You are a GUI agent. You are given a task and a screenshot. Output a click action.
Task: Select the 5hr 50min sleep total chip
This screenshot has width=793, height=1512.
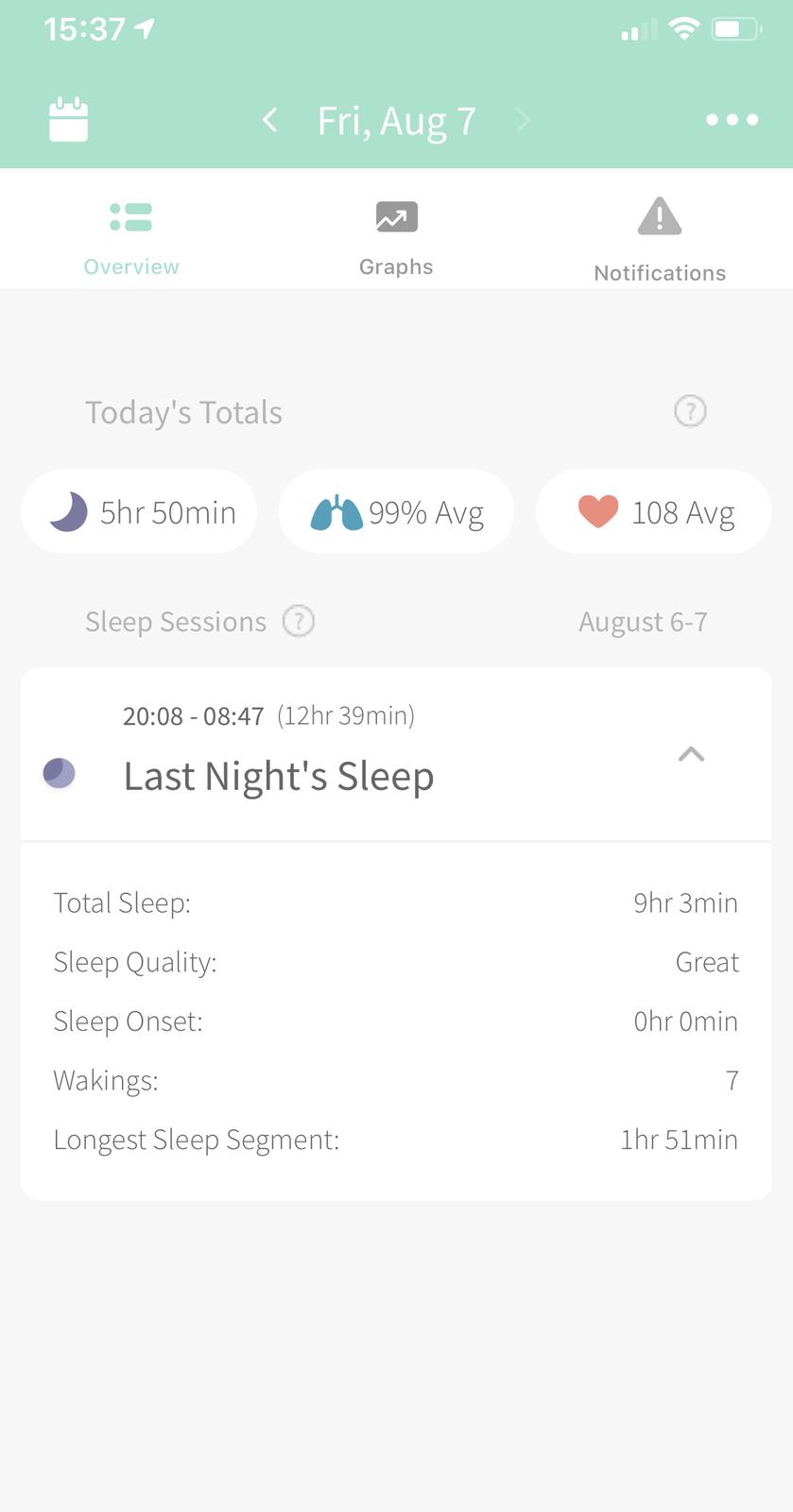[140, 512]
